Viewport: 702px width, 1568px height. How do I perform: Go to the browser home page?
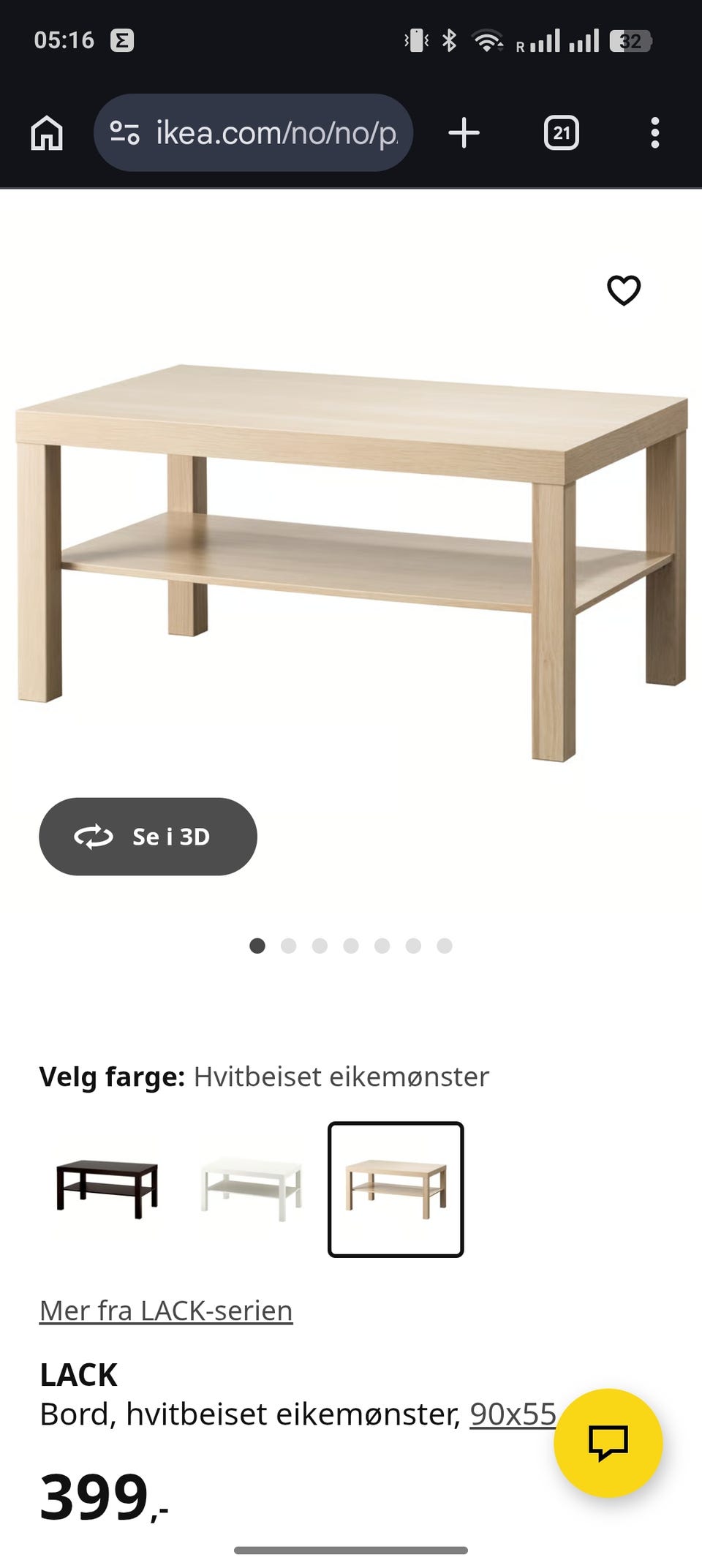(x=48, y=132)
